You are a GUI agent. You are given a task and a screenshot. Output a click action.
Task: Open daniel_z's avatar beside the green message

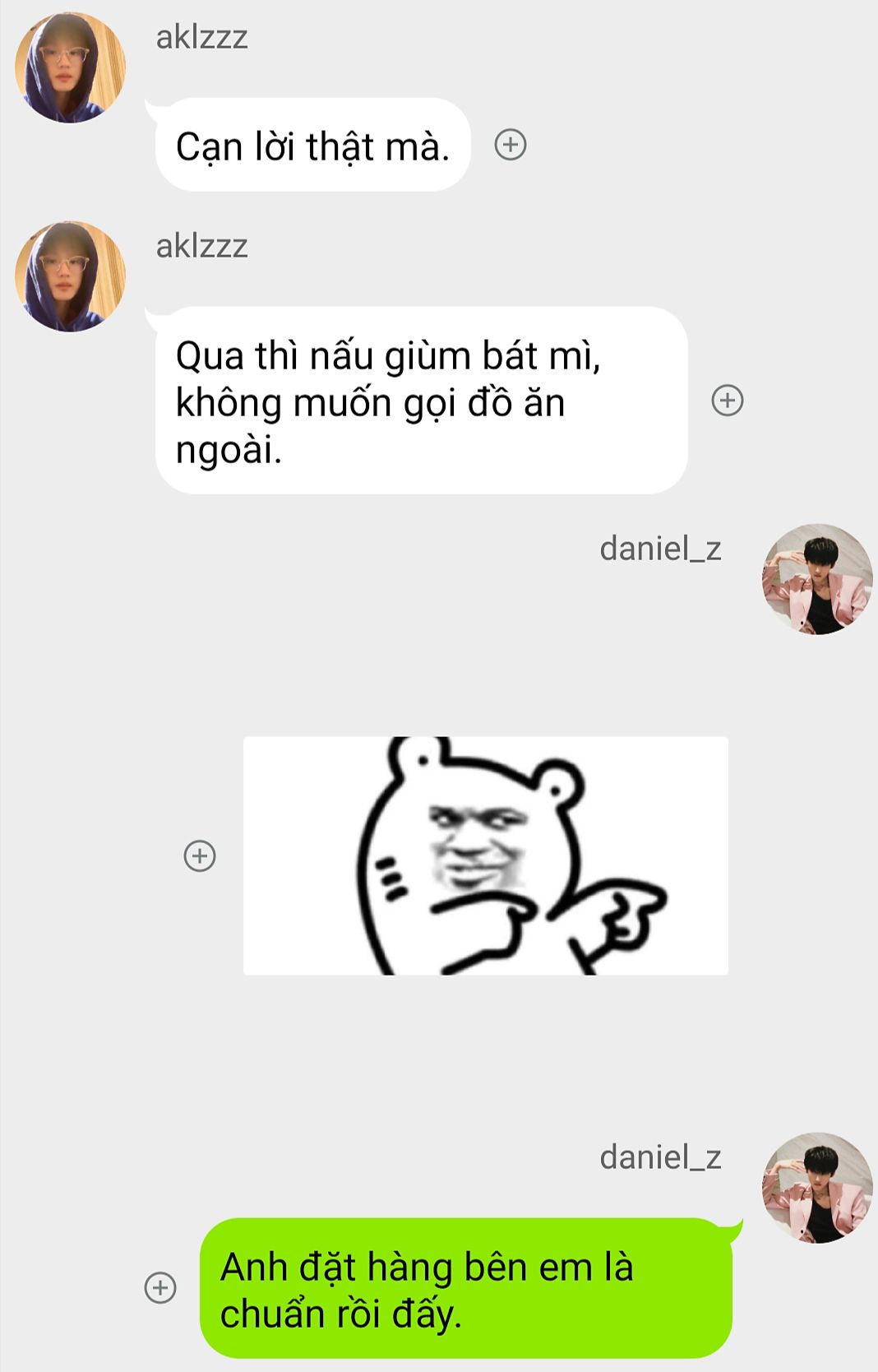click(x=816, y=1188)
